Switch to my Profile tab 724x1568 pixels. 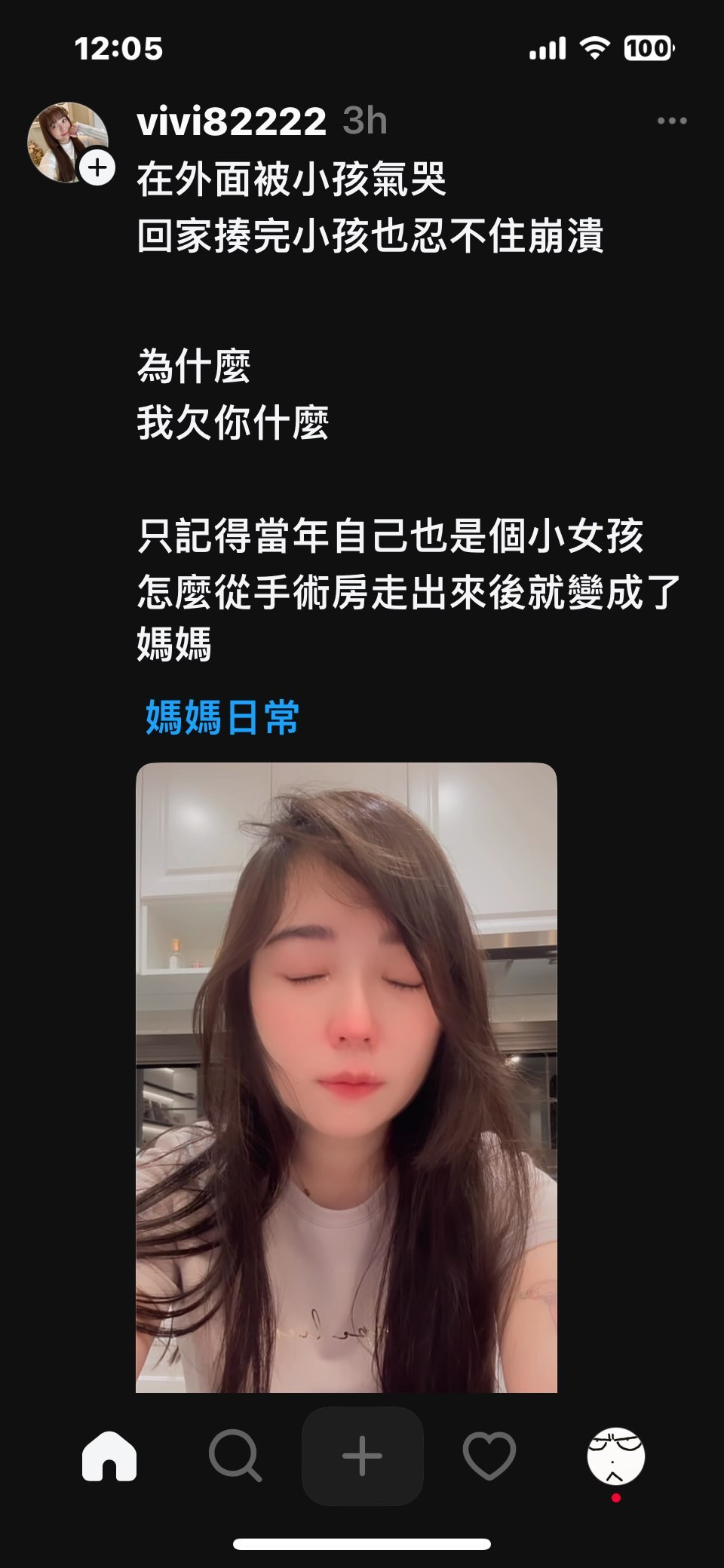[x=615, y=1455]
